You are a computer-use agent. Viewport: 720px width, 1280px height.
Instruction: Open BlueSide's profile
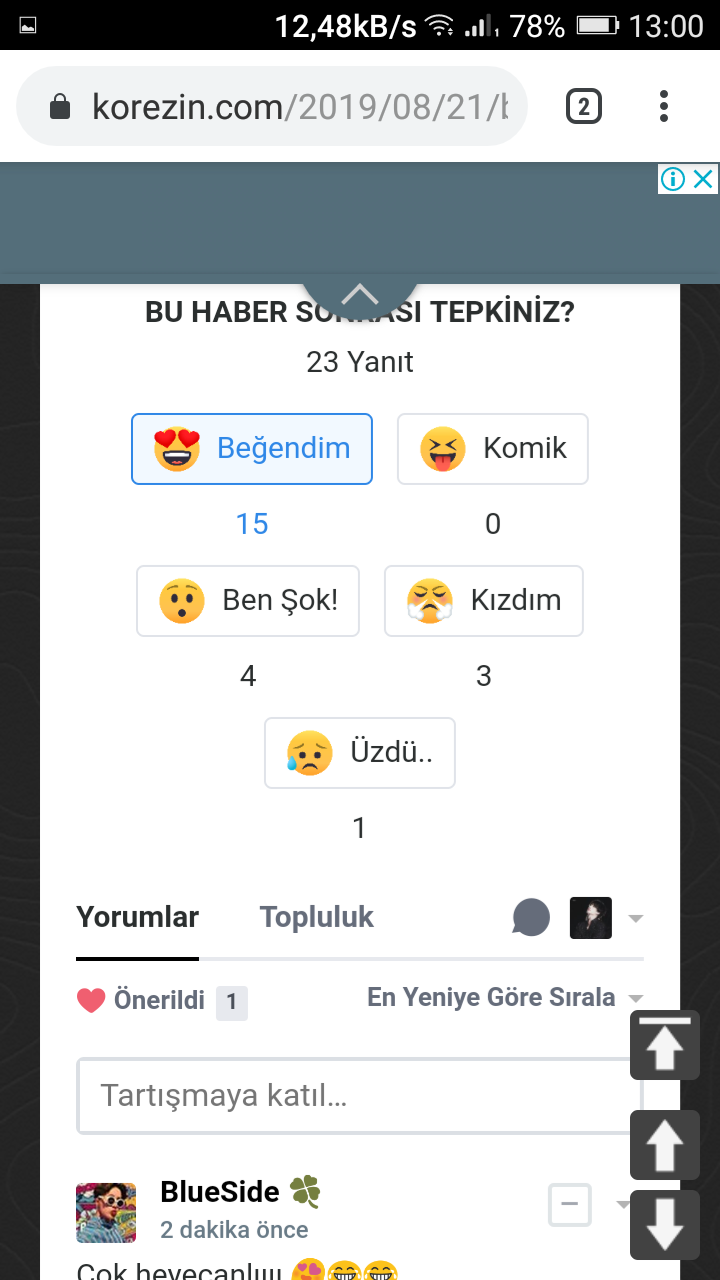point(219,1193)
